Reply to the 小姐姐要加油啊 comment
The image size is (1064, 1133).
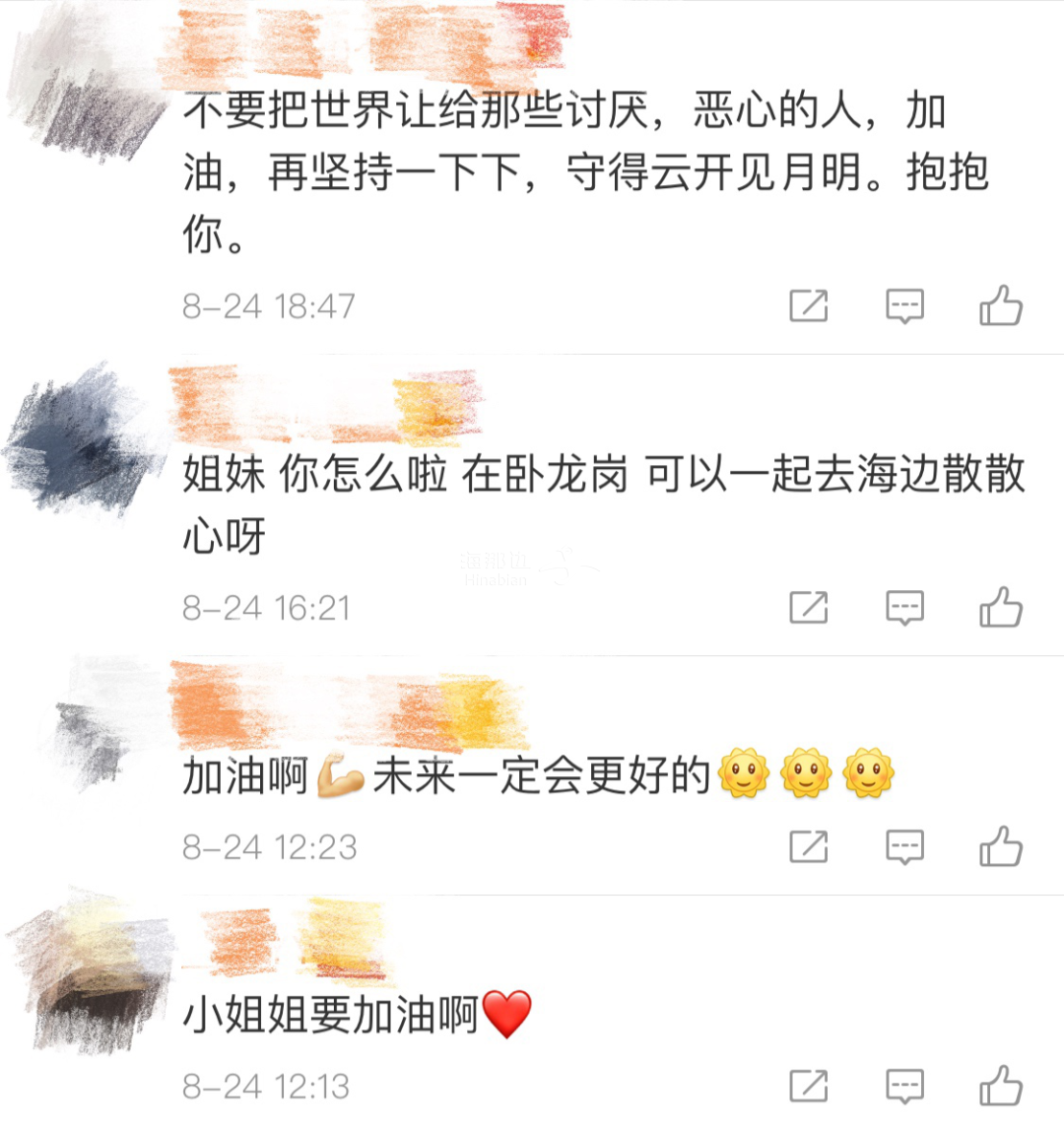[x=904, y=1087]
